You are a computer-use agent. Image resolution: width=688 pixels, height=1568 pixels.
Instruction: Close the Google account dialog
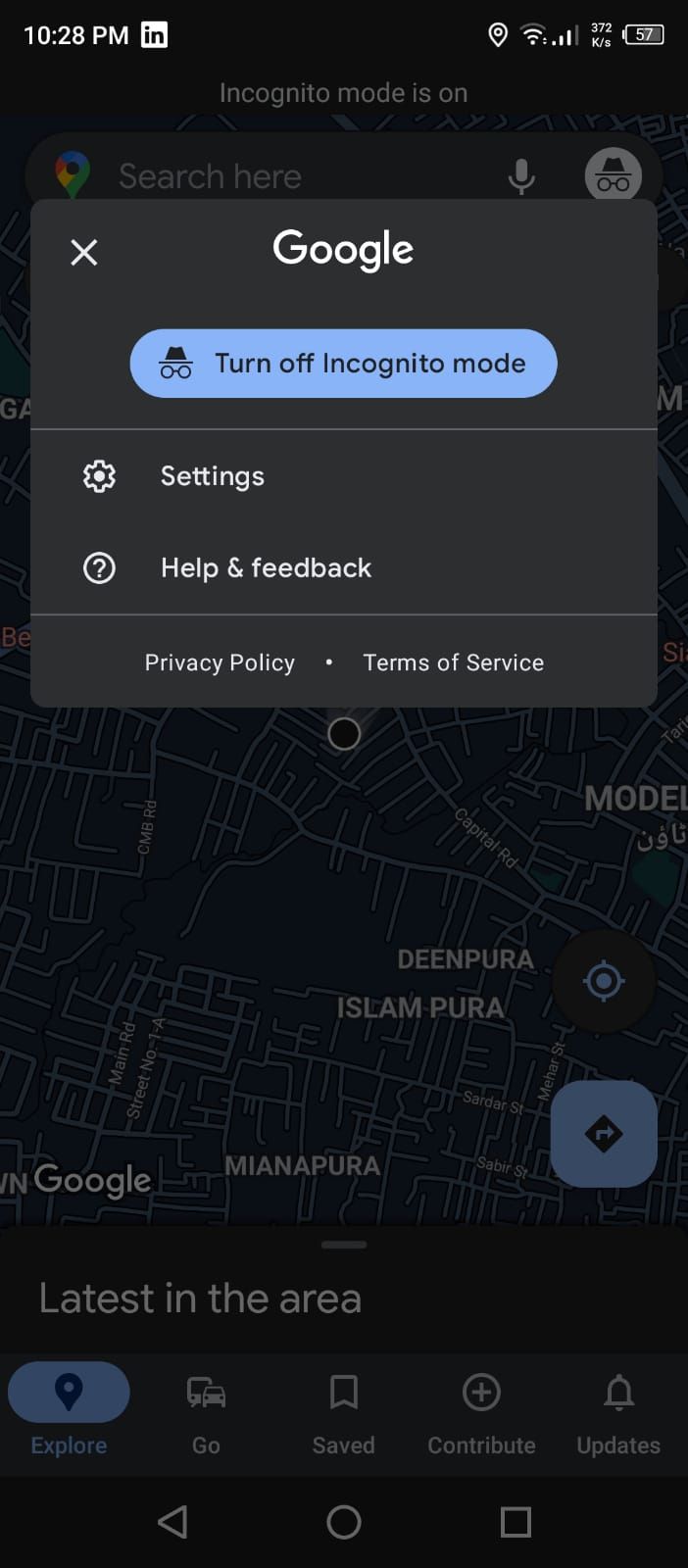pyautogui.click(x=84, y=253)
